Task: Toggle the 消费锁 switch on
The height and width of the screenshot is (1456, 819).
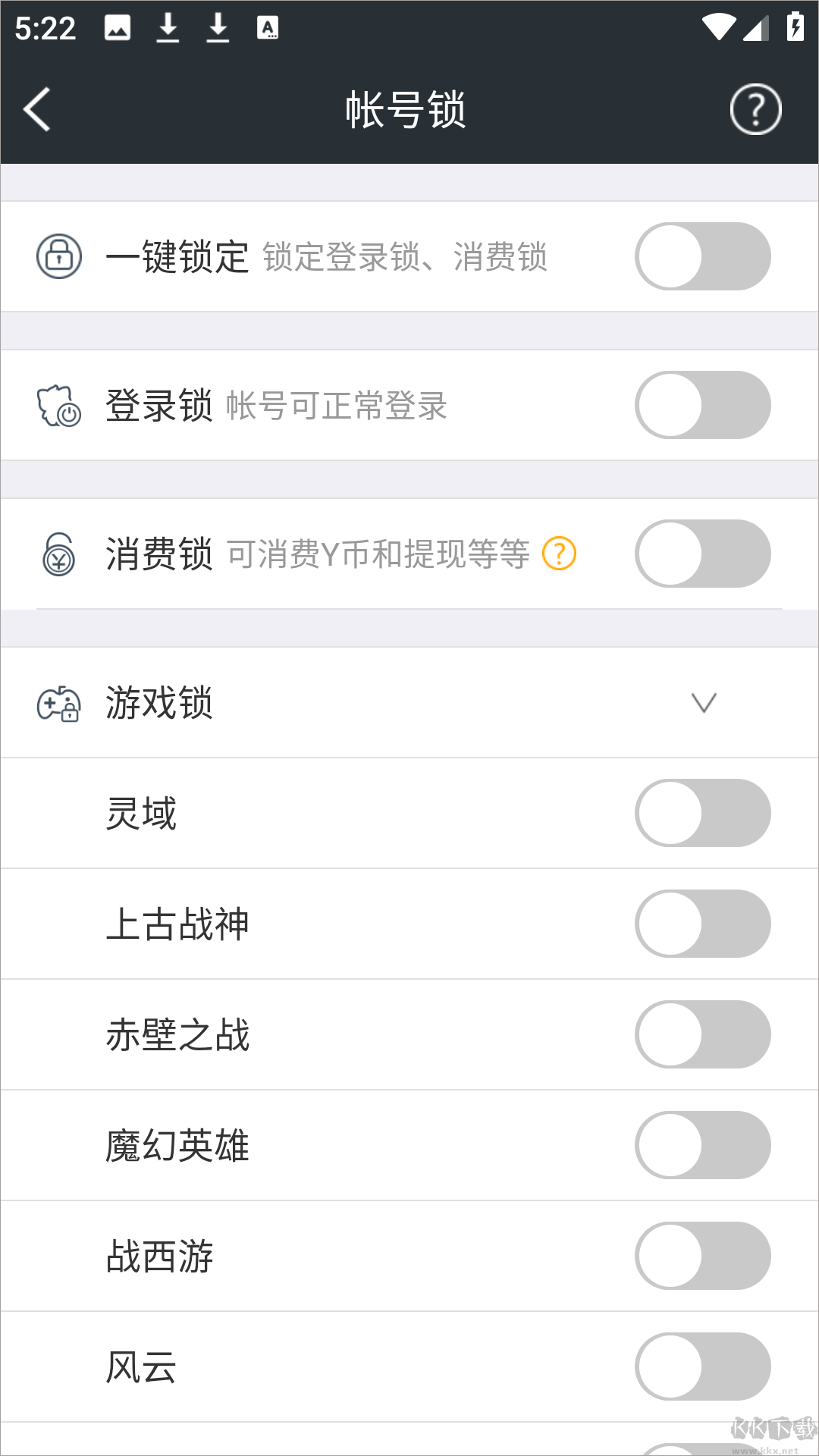Action: (x=702, y=554)
